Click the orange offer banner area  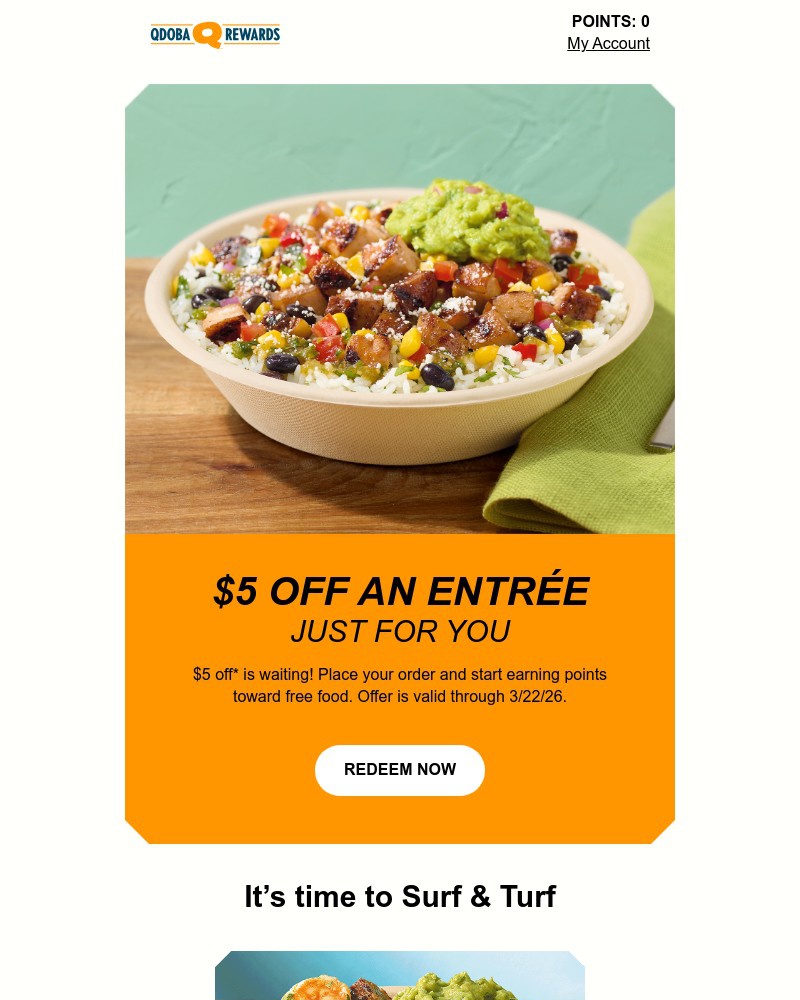pyautogui.click(x=400, y=688)
